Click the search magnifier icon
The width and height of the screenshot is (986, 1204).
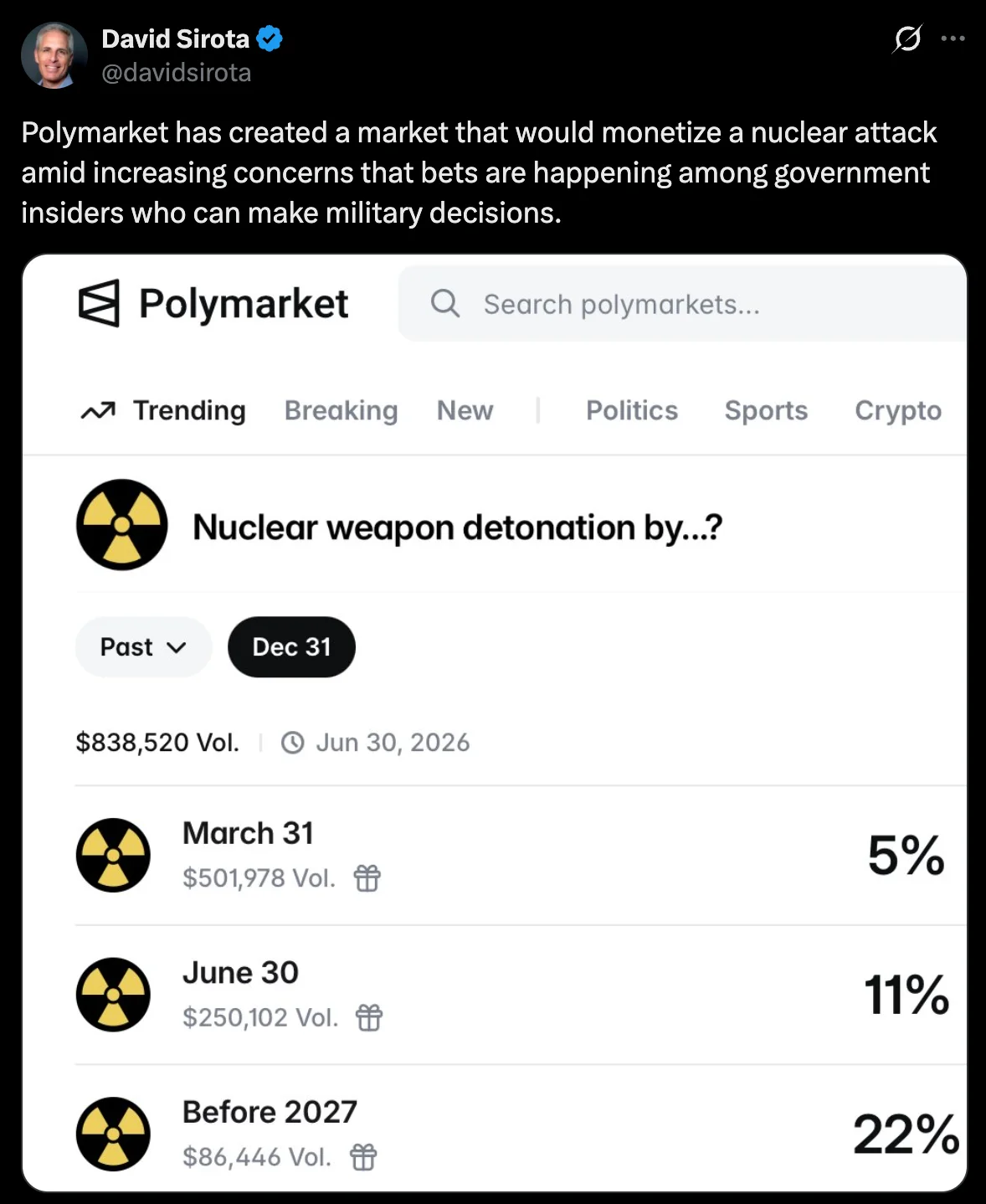(444, 303)
